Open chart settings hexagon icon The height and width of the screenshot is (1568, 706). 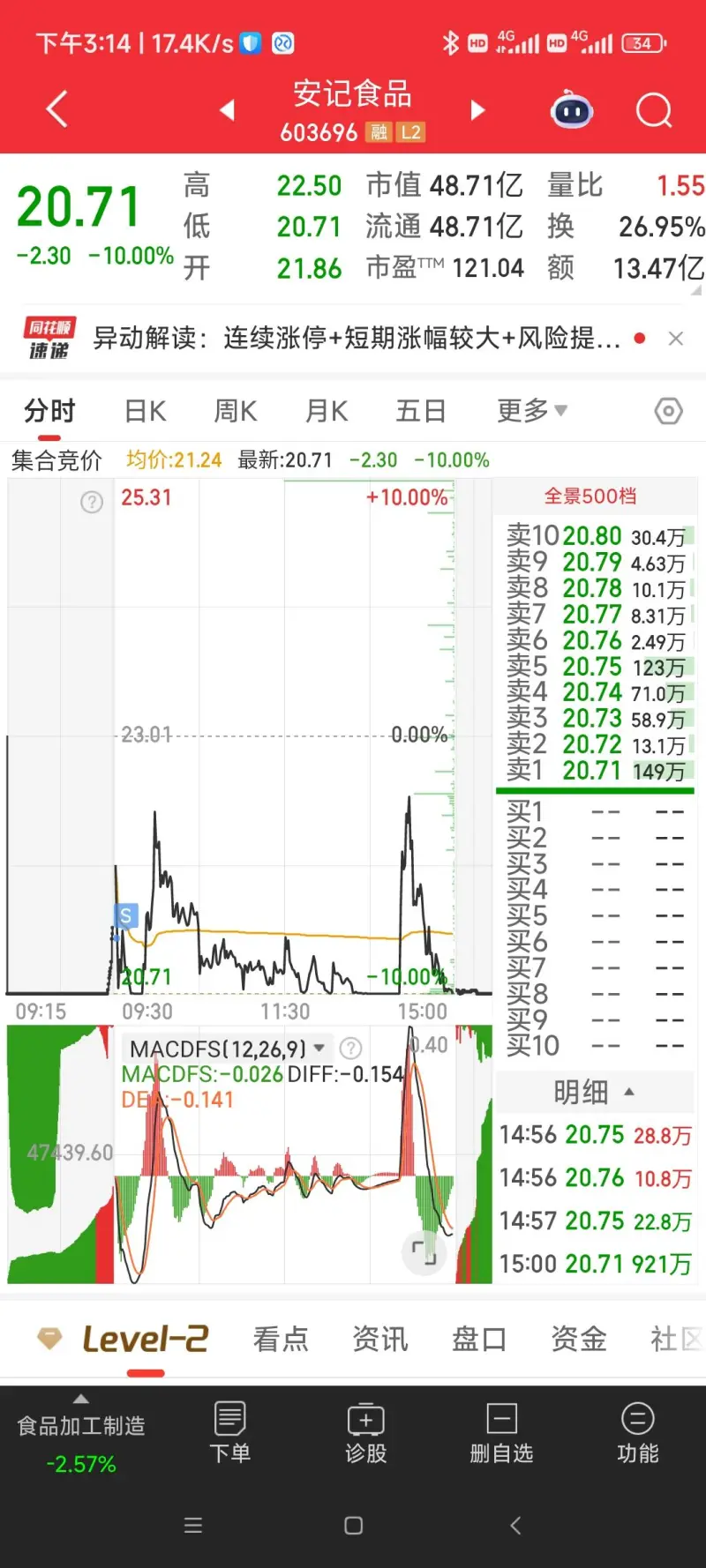[x=668, y=411]
